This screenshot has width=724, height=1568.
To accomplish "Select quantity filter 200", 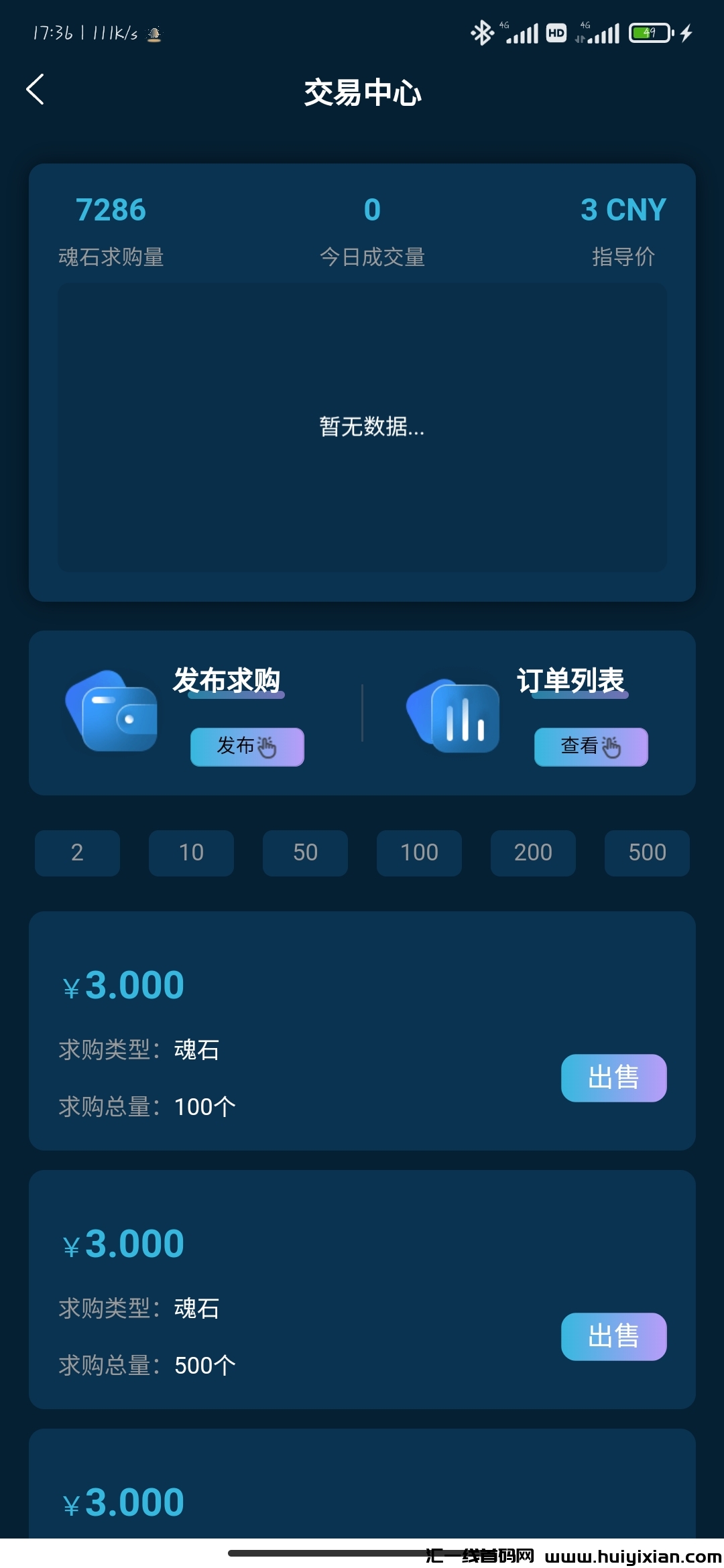I will tap(533, 852).
